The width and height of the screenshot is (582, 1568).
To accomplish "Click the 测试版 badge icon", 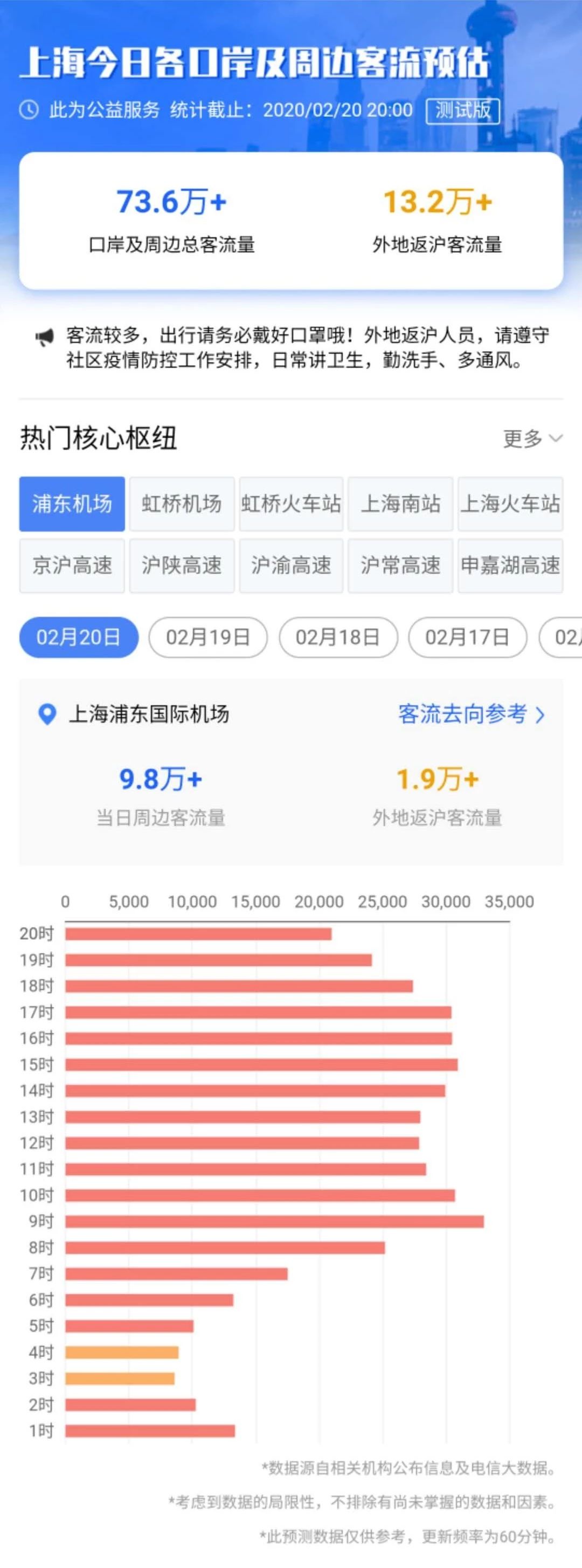I will [463, 109].
